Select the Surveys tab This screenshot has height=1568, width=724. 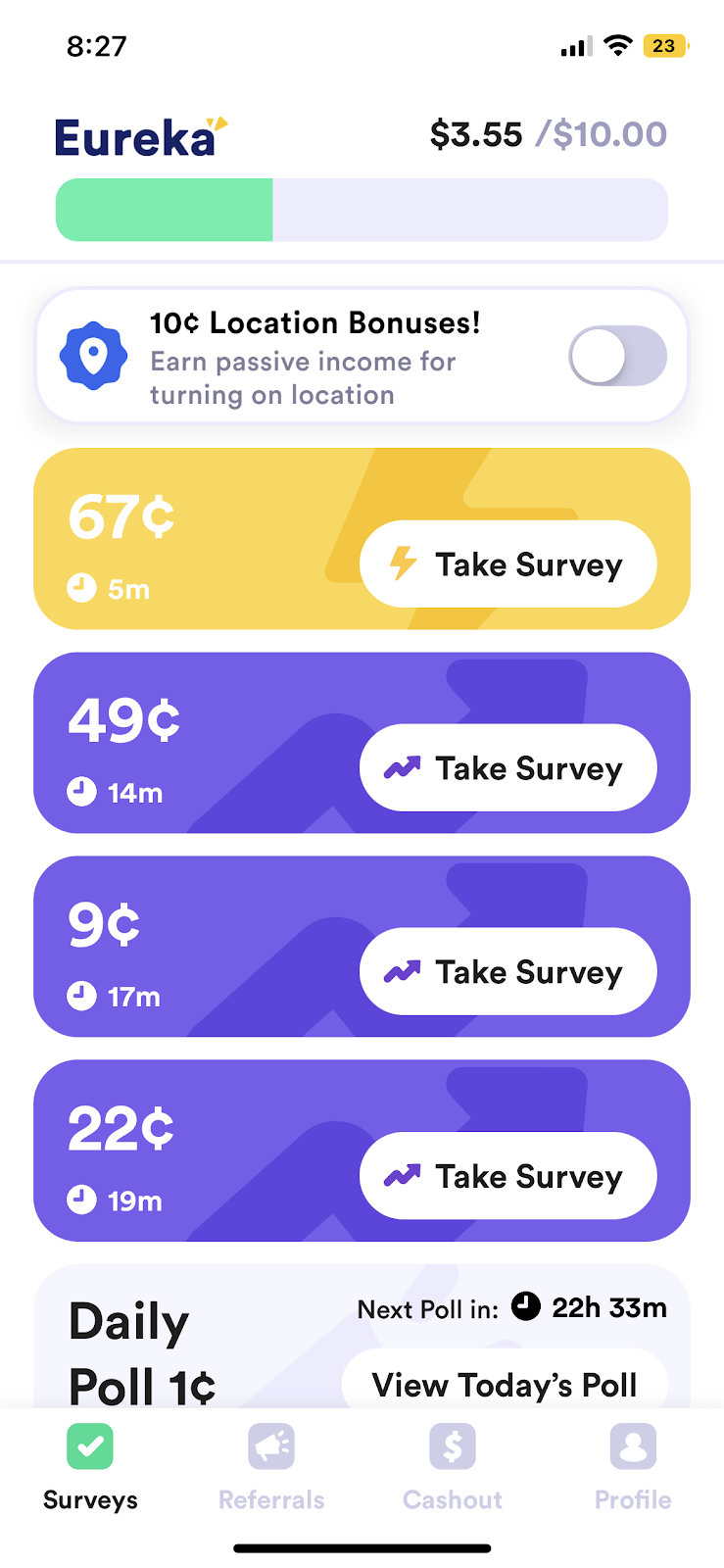pyautogui.click(x=90, y=1465)
